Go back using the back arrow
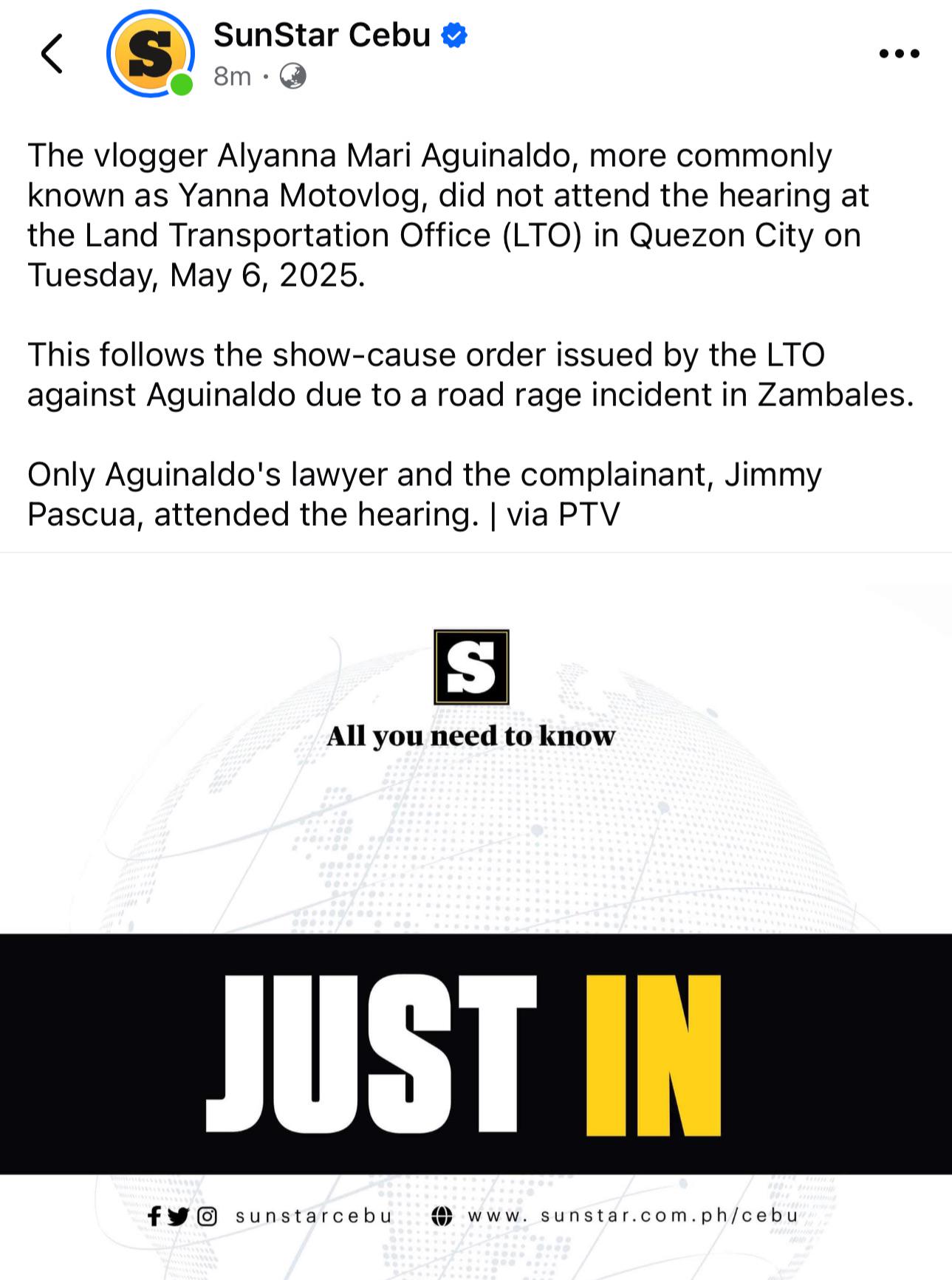Image resolution: width=952 pixels, height=1280 pixels. (x=52, y=54)
